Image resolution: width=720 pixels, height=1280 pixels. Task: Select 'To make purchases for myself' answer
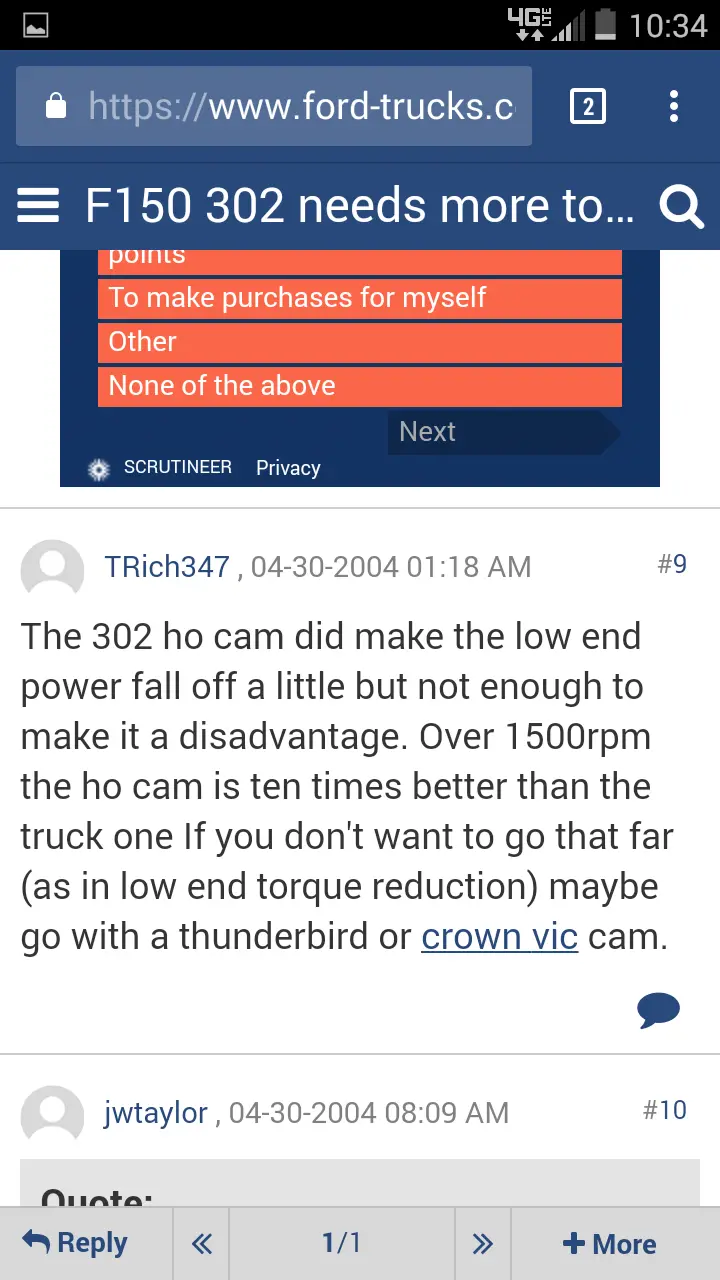click(x=360, y=298)
